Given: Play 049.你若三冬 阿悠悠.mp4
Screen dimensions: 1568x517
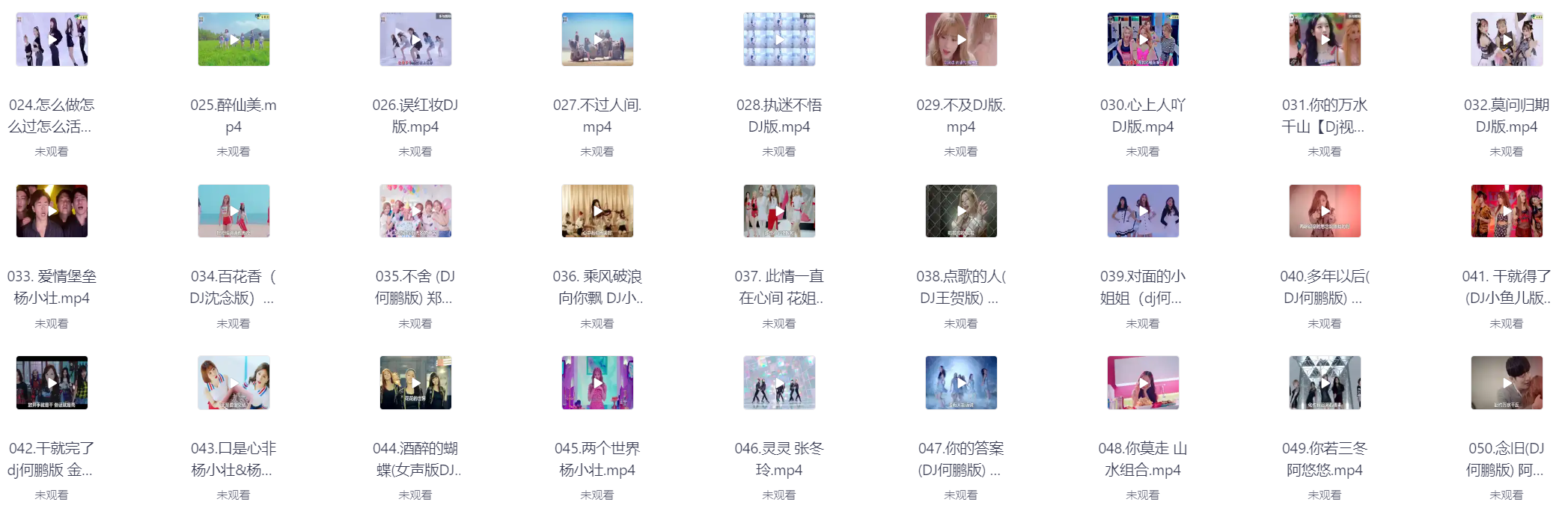Looking at the screenshot, I should (x=1325, y=383).
